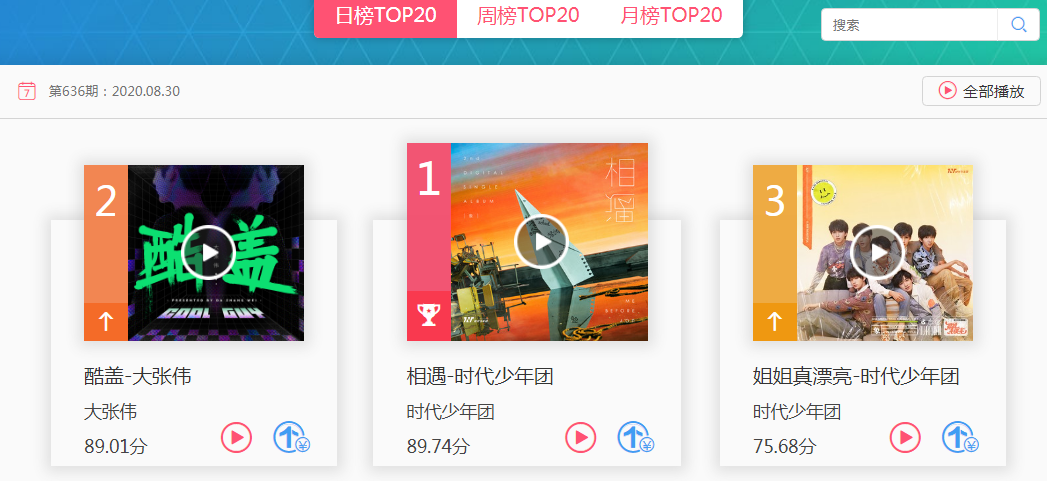Image resolution: width=1047 pixels, height=481 pixels.
Task: Play the 姐姐真漂亮 album cover
Action: tap(876, 252)
